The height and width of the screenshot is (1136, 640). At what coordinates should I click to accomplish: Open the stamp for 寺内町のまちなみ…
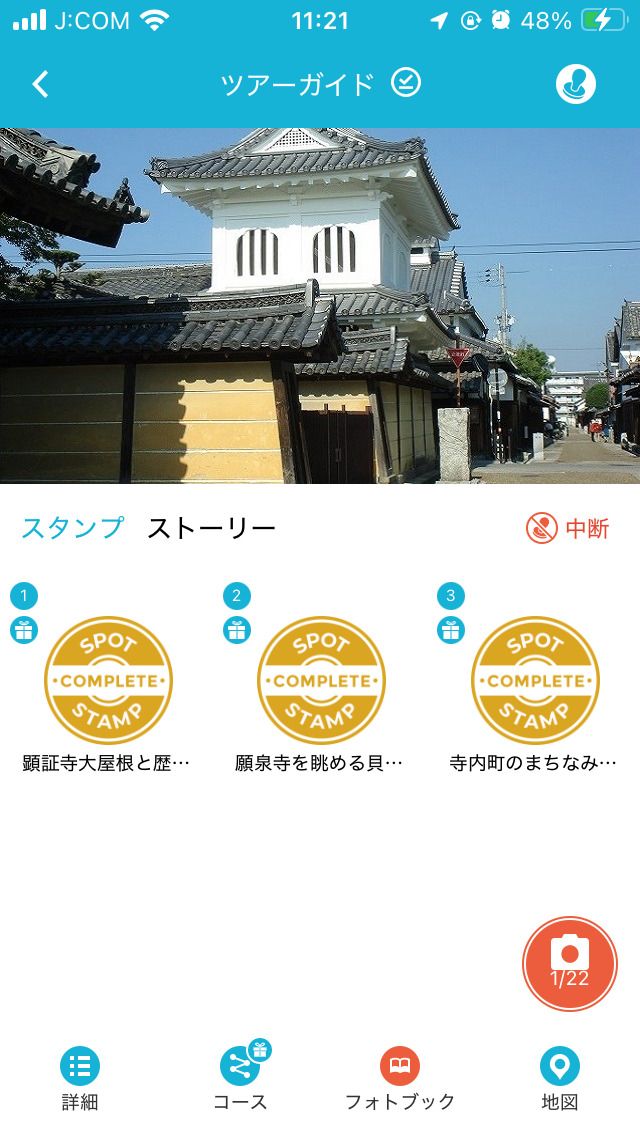pos(535,680)
